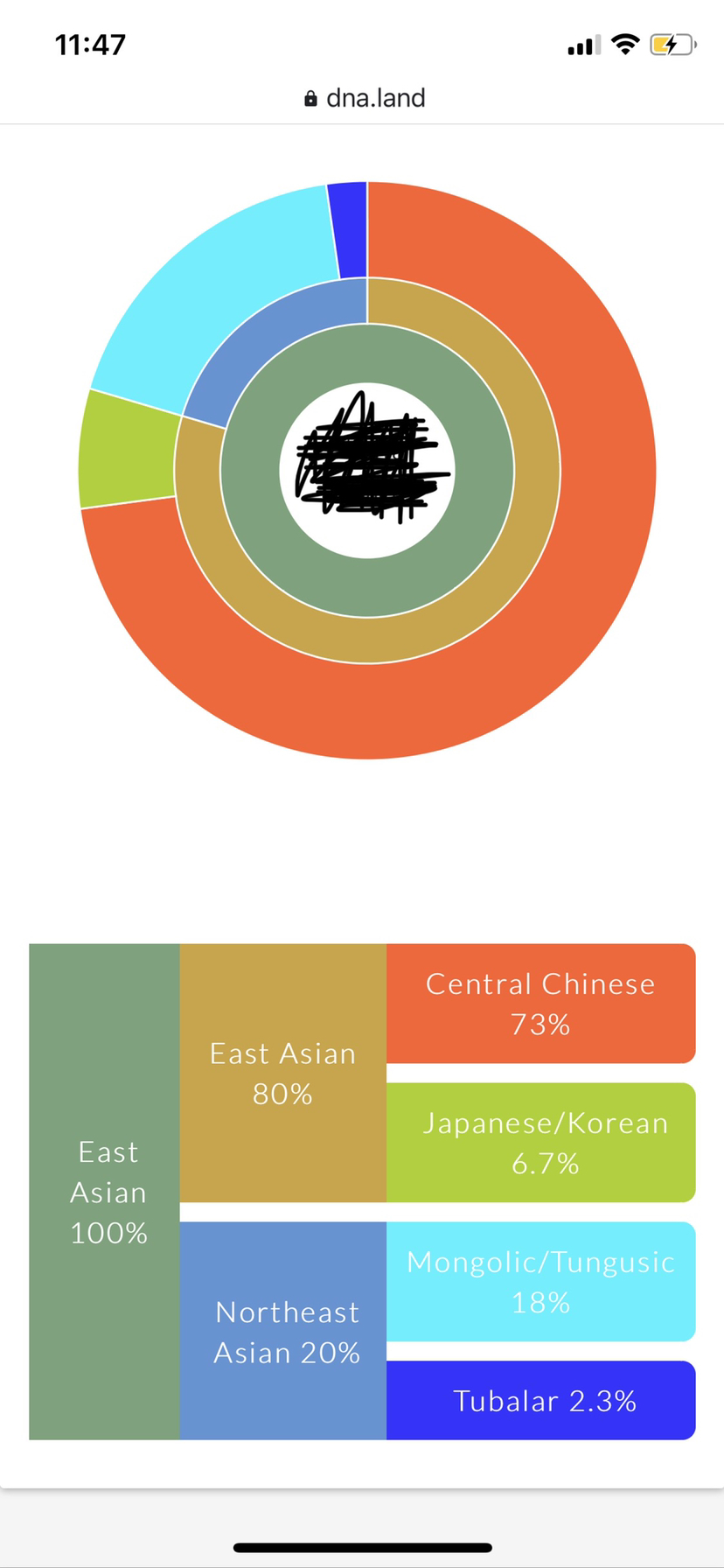Screen dimensions: 724x1568
Task: Tap the dna.land address bar
Action: [x=364, y=98]
